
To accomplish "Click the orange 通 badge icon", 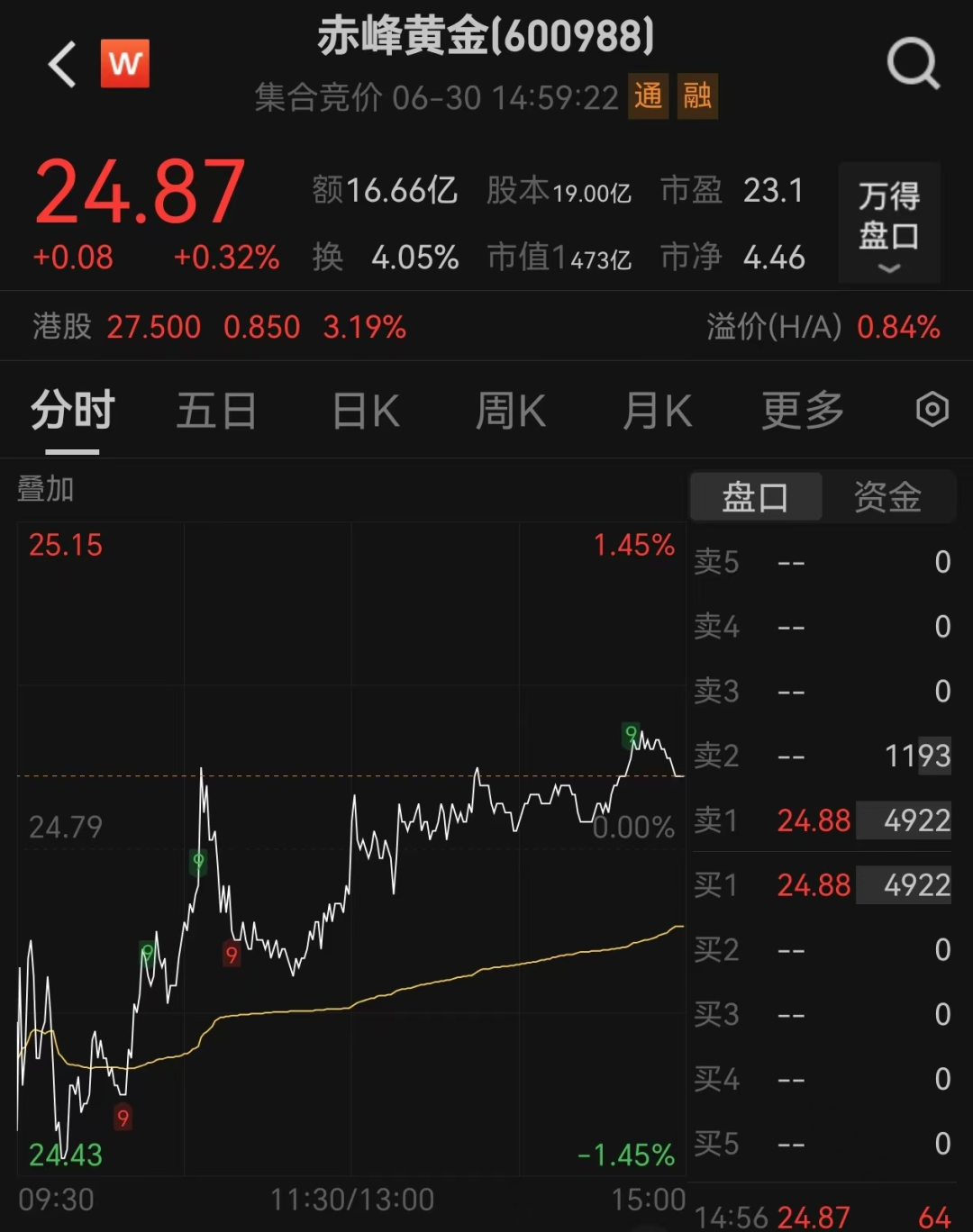I will (x=647, y=97).
